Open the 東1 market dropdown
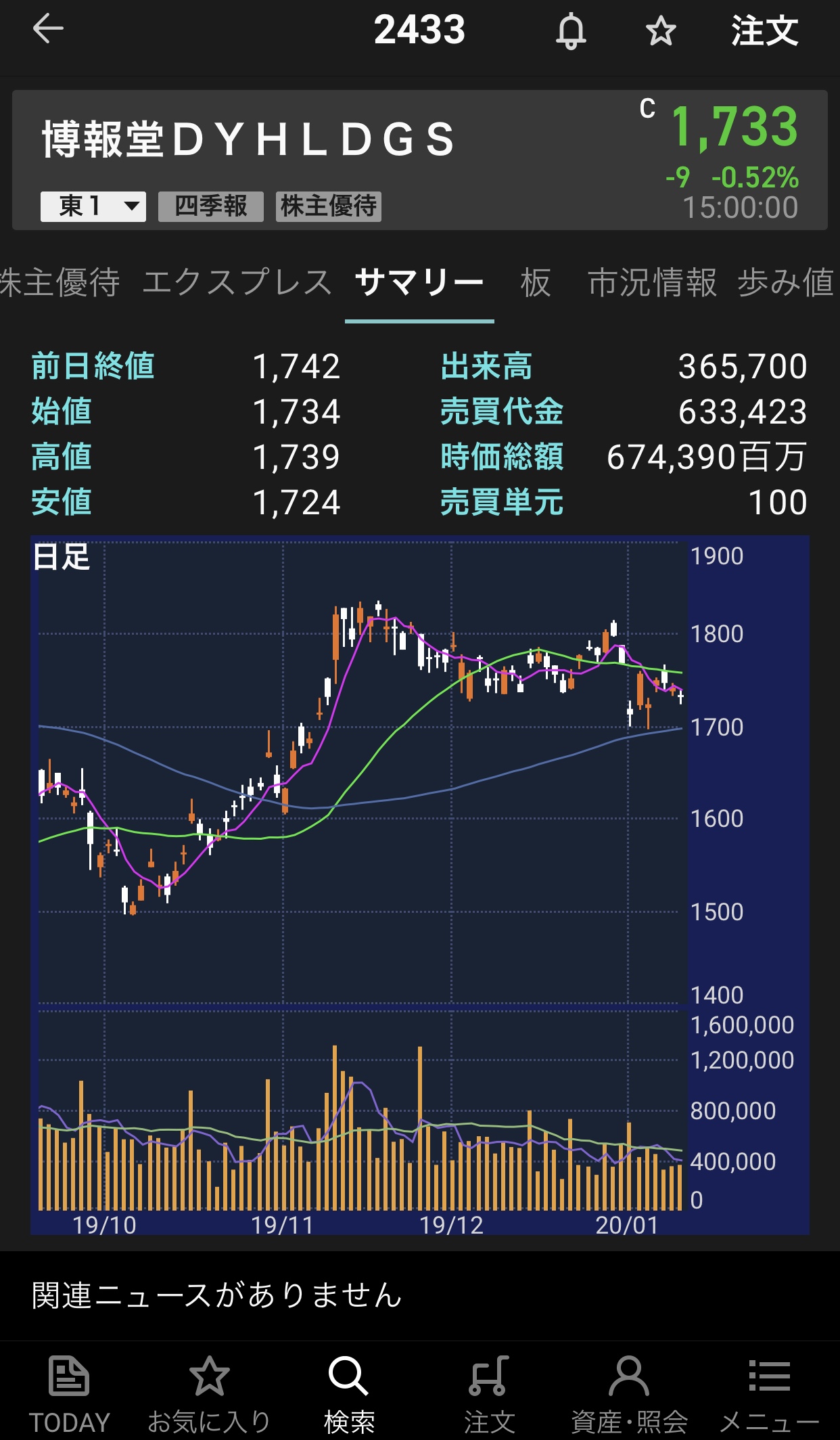The width and height of the screenshot is (840, 1440). click(93, 206)
